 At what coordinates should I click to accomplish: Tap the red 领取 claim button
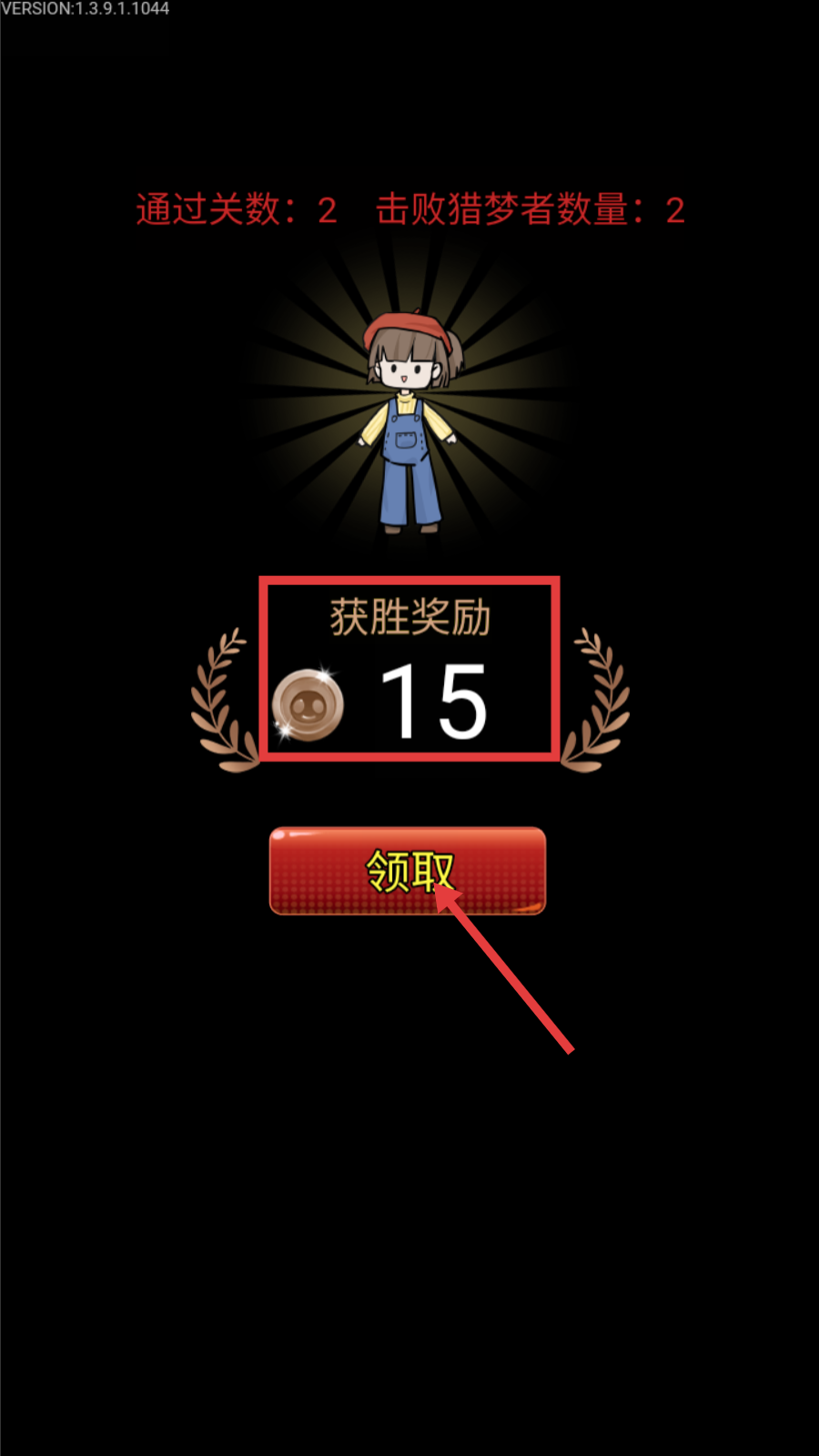408,870
